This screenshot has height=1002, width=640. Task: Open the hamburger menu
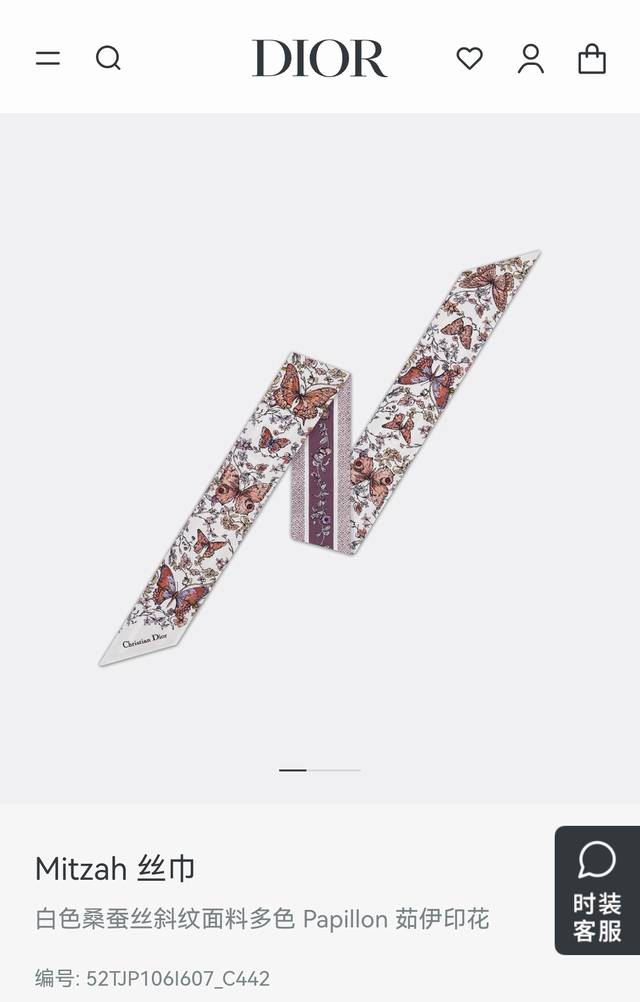click(x=48, y=58)
